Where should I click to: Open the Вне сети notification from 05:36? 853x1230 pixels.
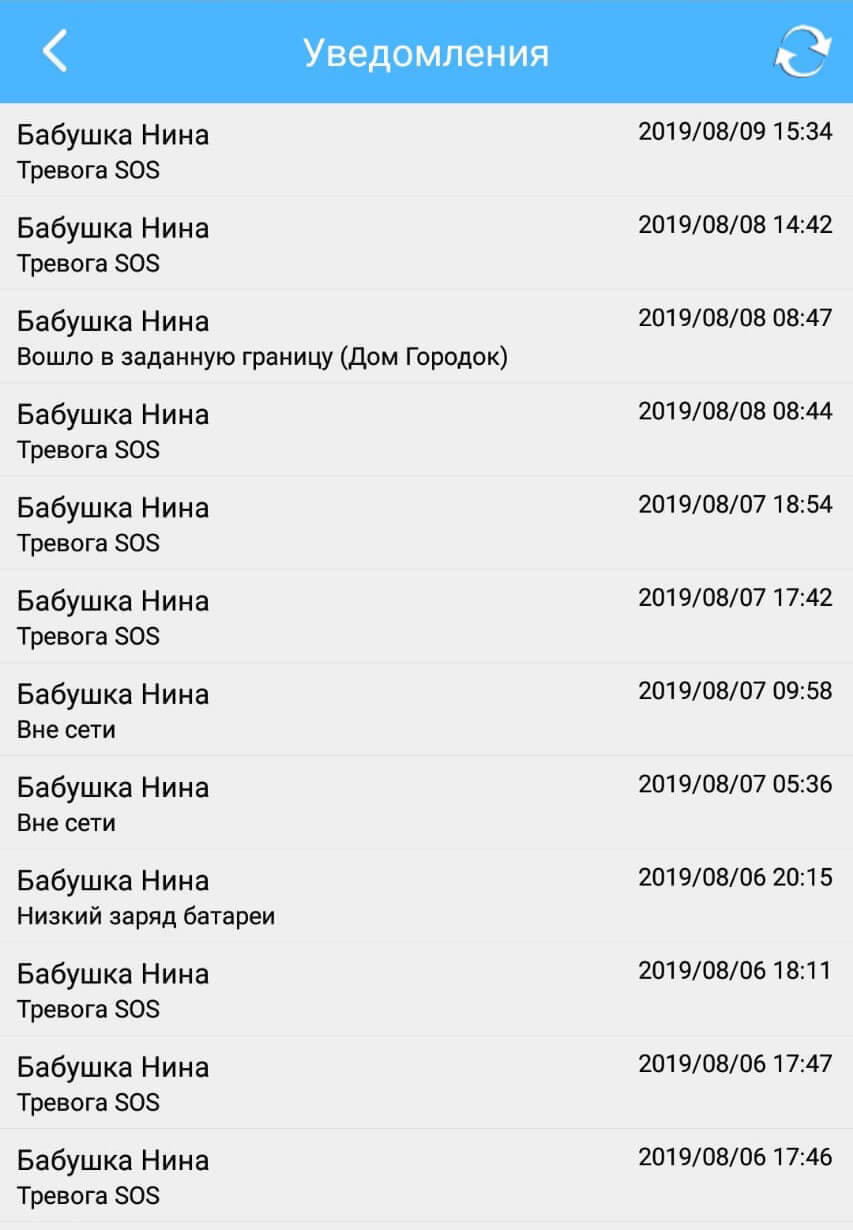click(426, 802)
